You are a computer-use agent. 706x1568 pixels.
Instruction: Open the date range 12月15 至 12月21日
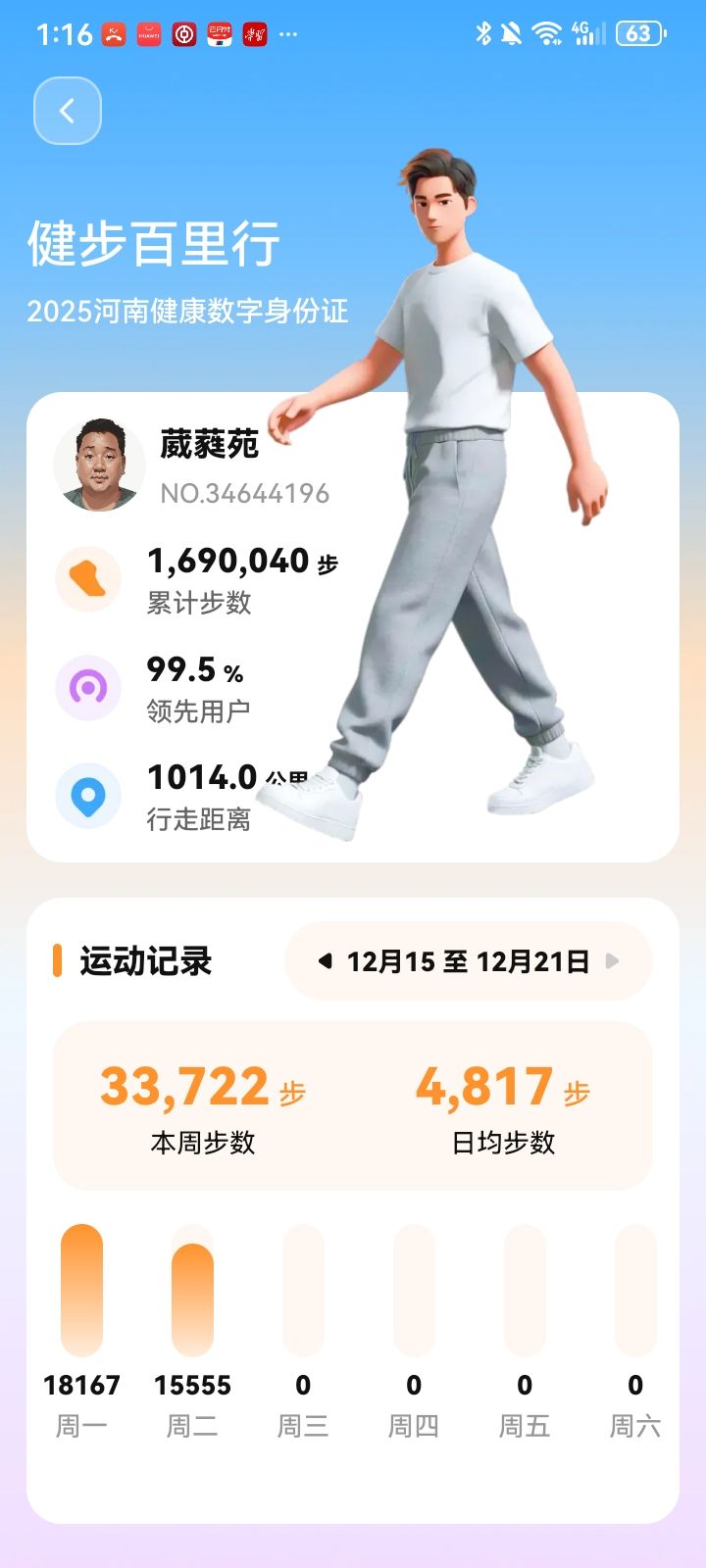(468, 961)
